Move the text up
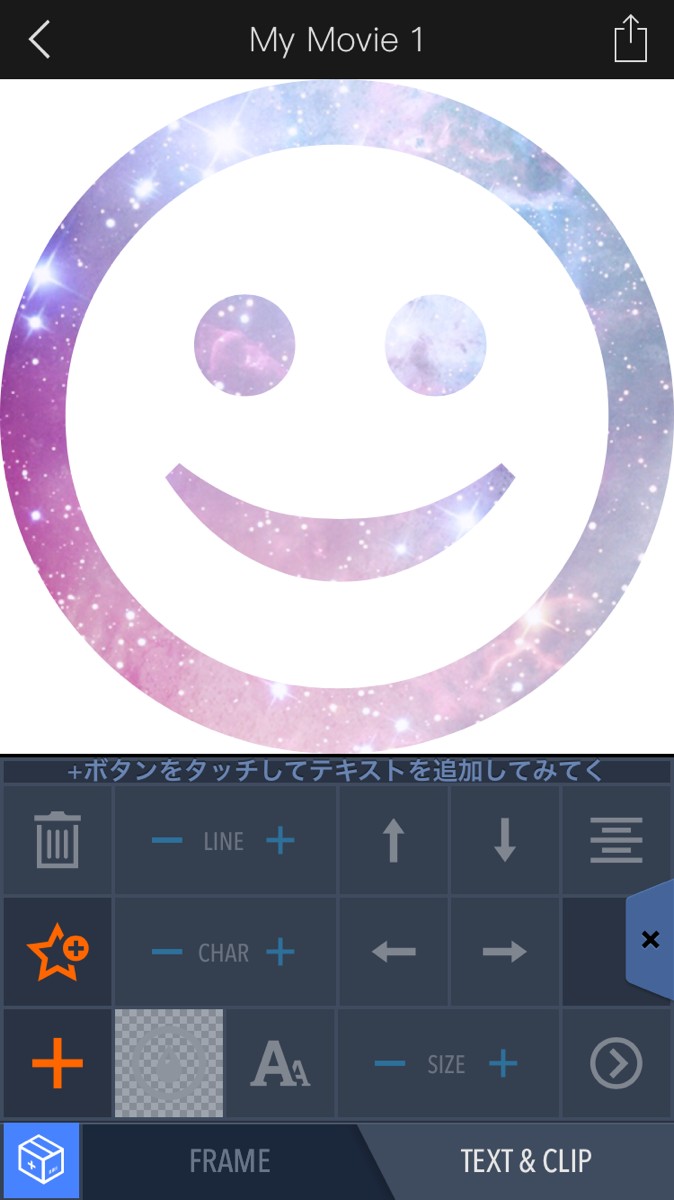674x1200 pixels. (394, 841)
